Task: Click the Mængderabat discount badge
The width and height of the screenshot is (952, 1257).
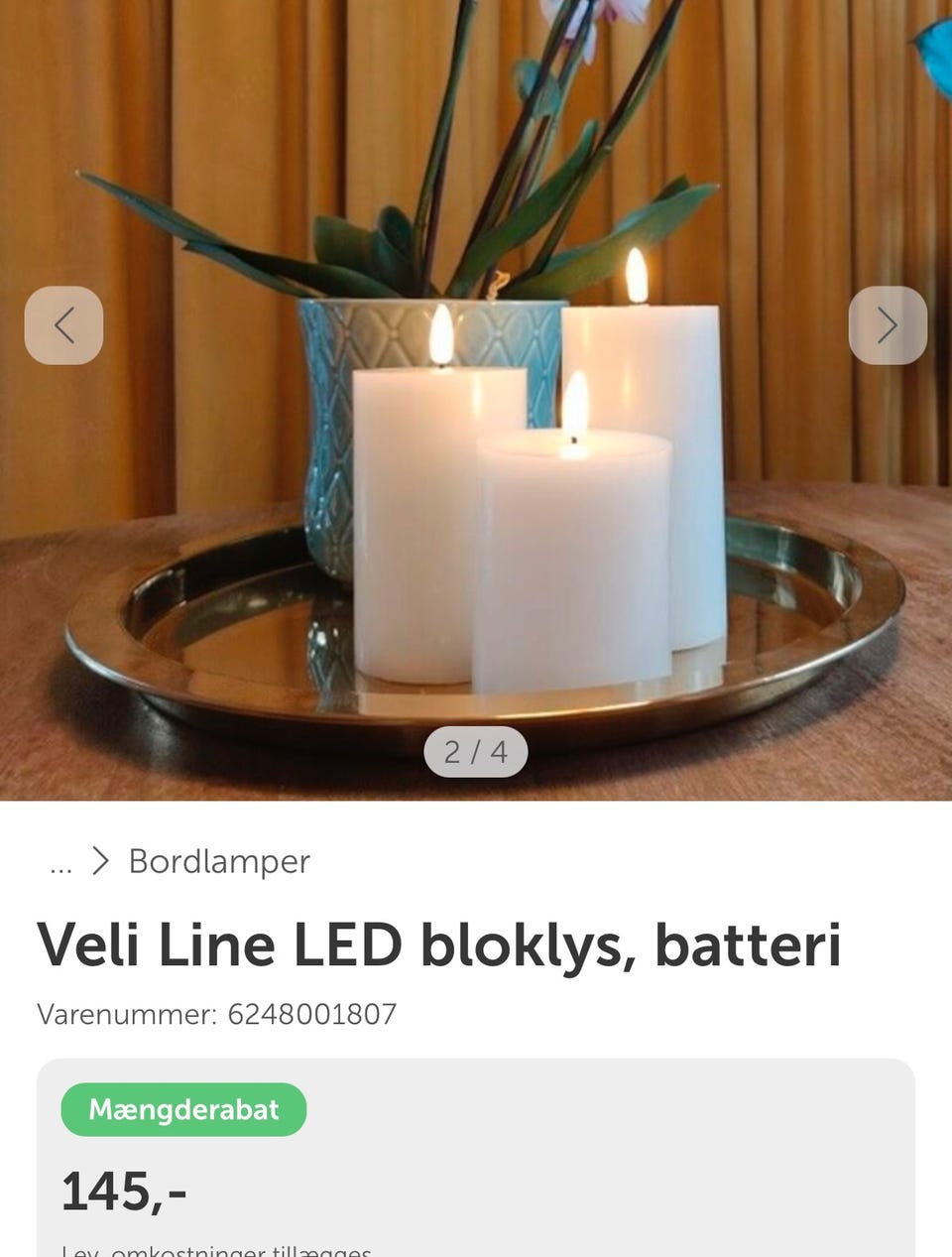Action: pyautogui.click(x=182, y=1109)
